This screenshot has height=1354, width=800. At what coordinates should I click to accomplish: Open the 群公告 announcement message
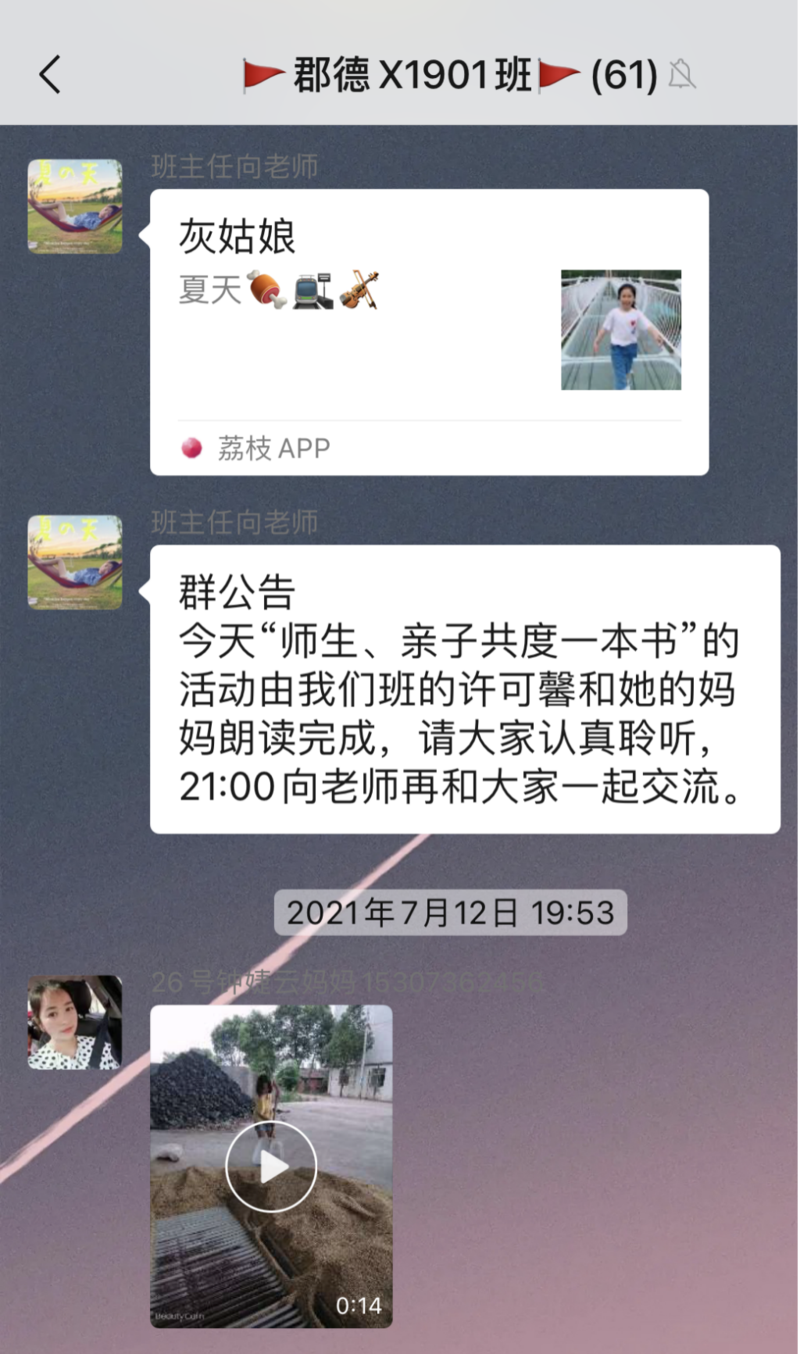pos(464,689)
